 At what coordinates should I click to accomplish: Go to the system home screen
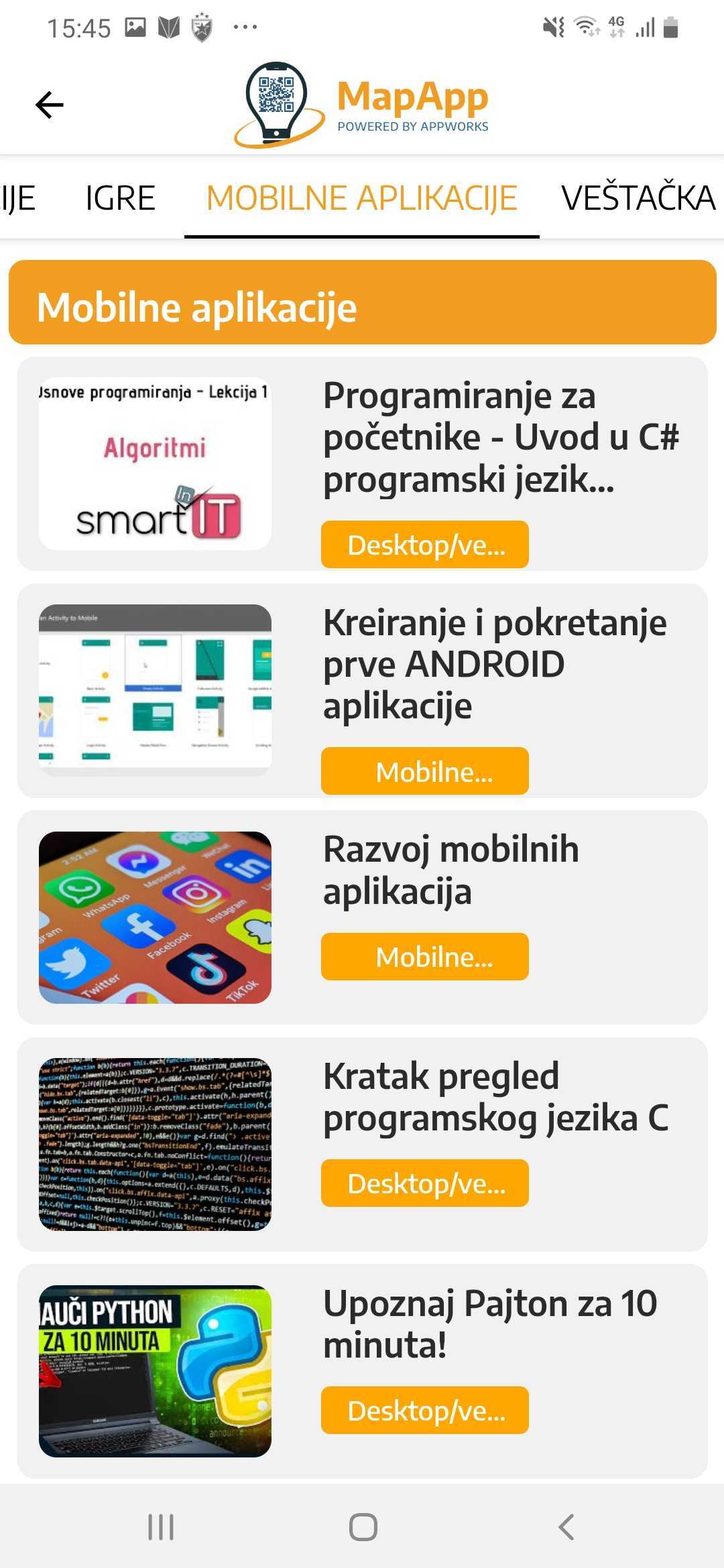[363, 1527]
